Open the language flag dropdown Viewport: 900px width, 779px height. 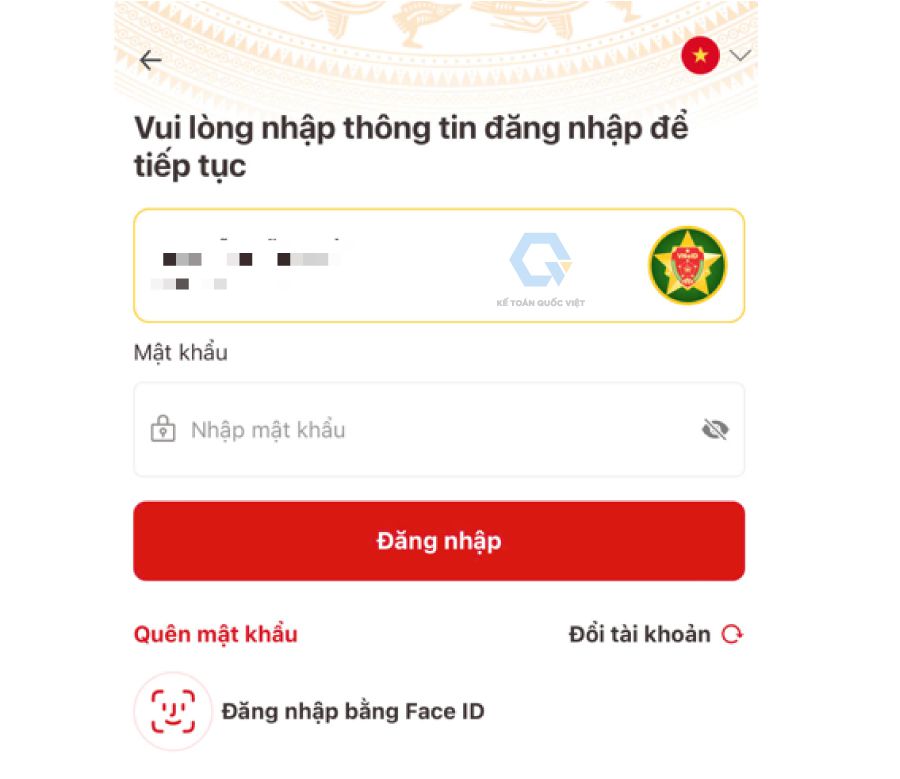[x=715, y=56]
